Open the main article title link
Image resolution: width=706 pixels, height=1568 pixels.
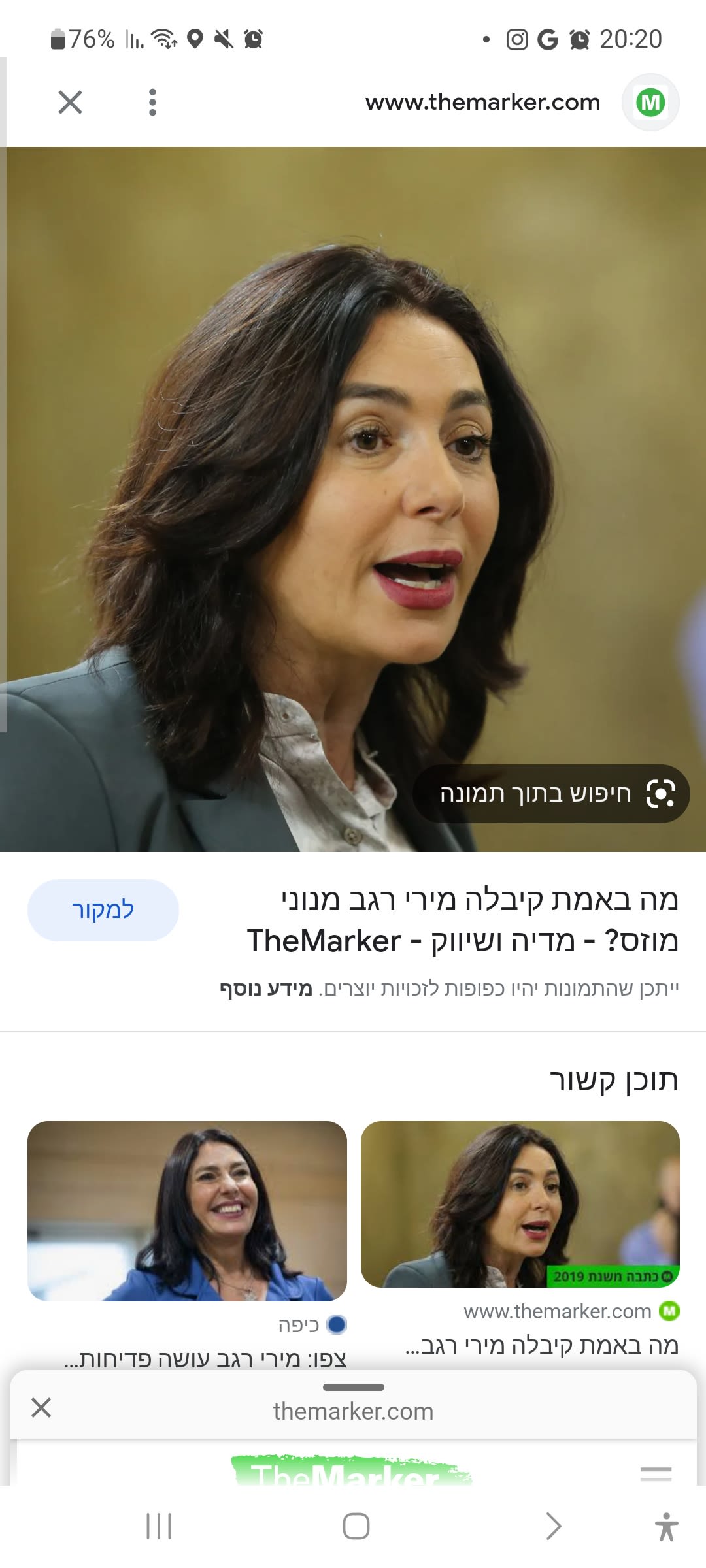[463, 920]
